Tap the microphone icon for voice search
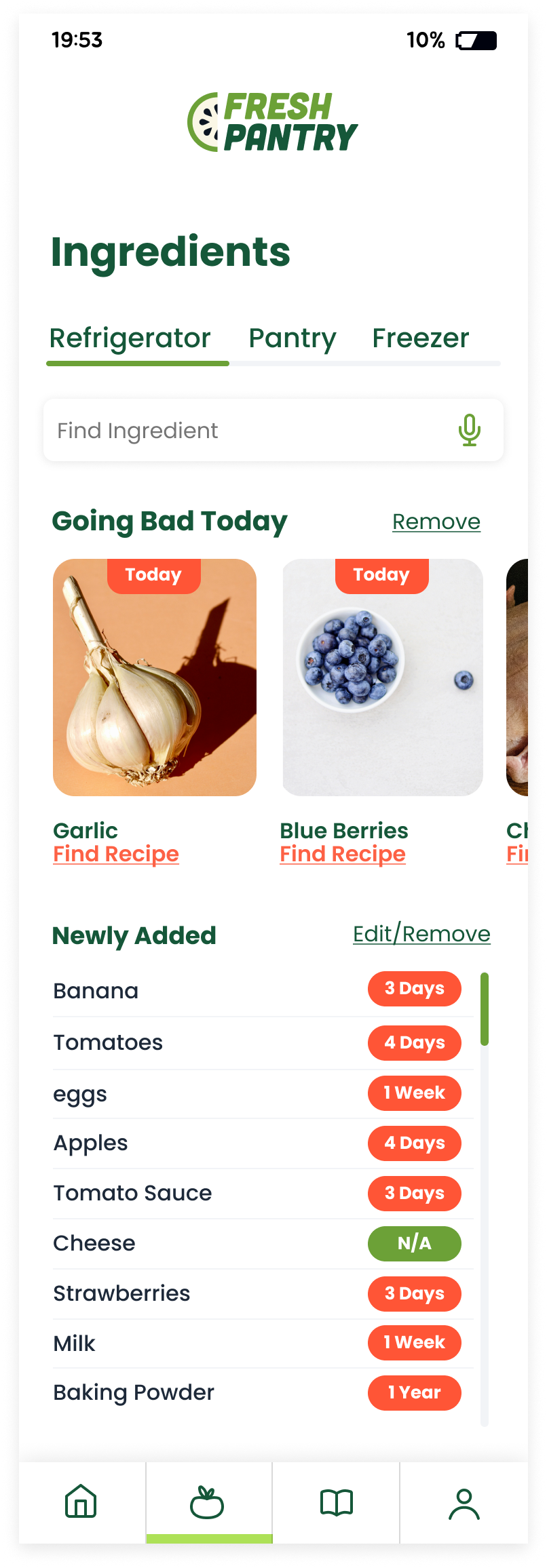The image size is (547, 1568). [469, 430]
